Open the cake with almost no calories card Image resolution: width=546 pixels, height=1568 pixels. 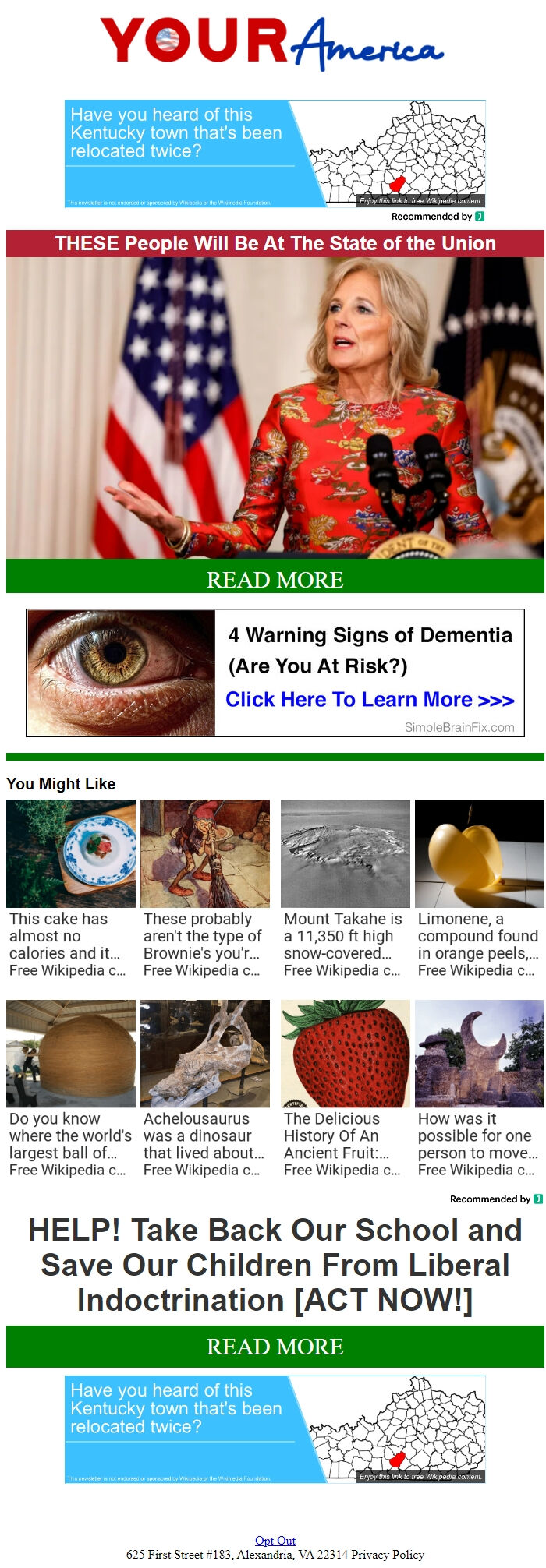(x=70, y=888)
